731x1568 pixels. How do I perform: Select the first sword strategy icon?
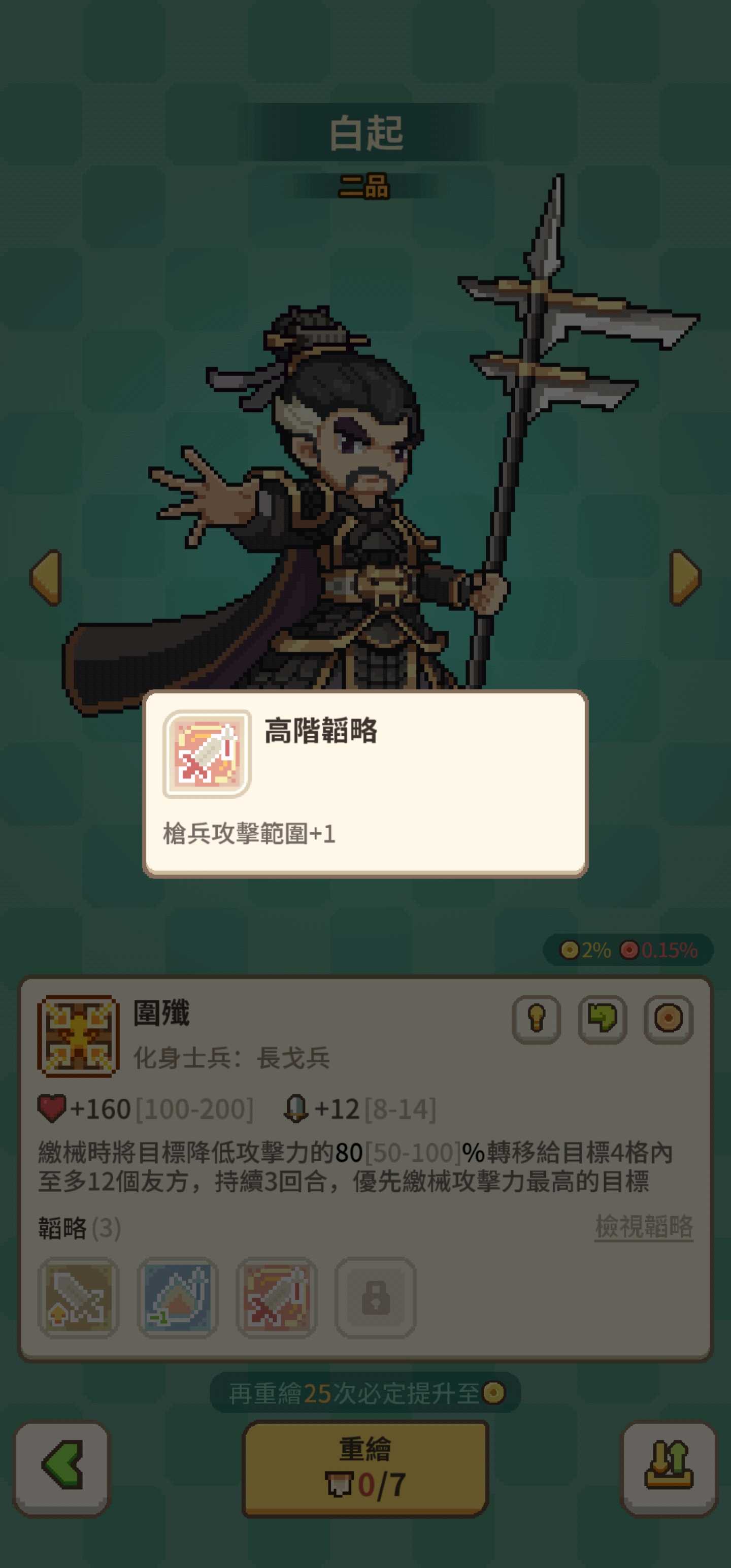[79, 1298]
